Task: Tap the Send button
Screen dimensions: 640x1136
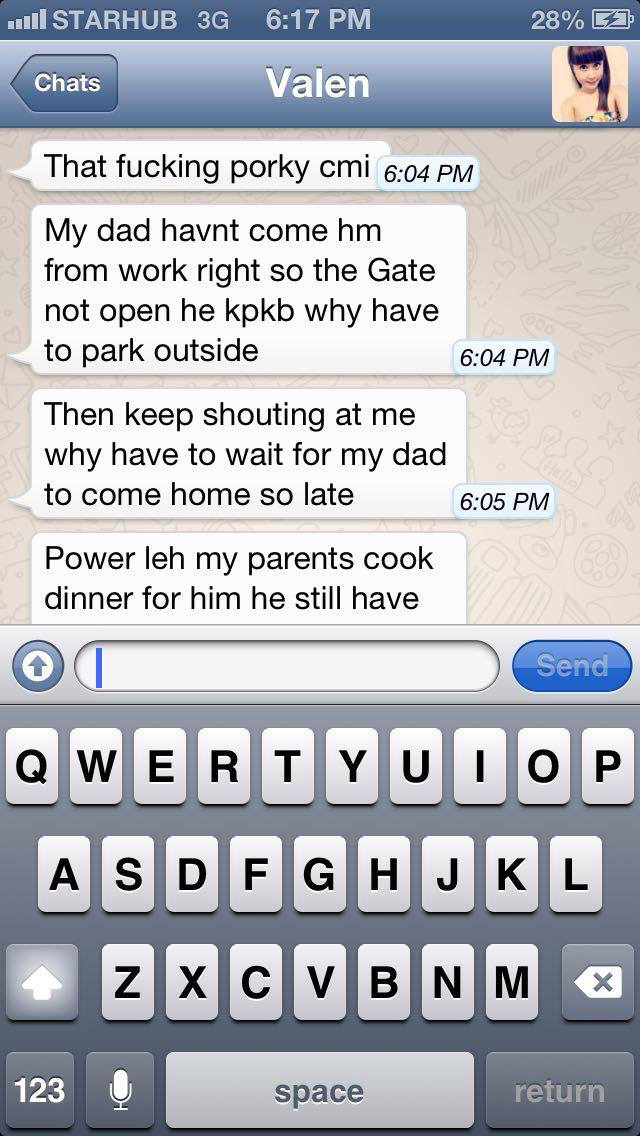Action: pyautogui.click(x=572, y=666)
